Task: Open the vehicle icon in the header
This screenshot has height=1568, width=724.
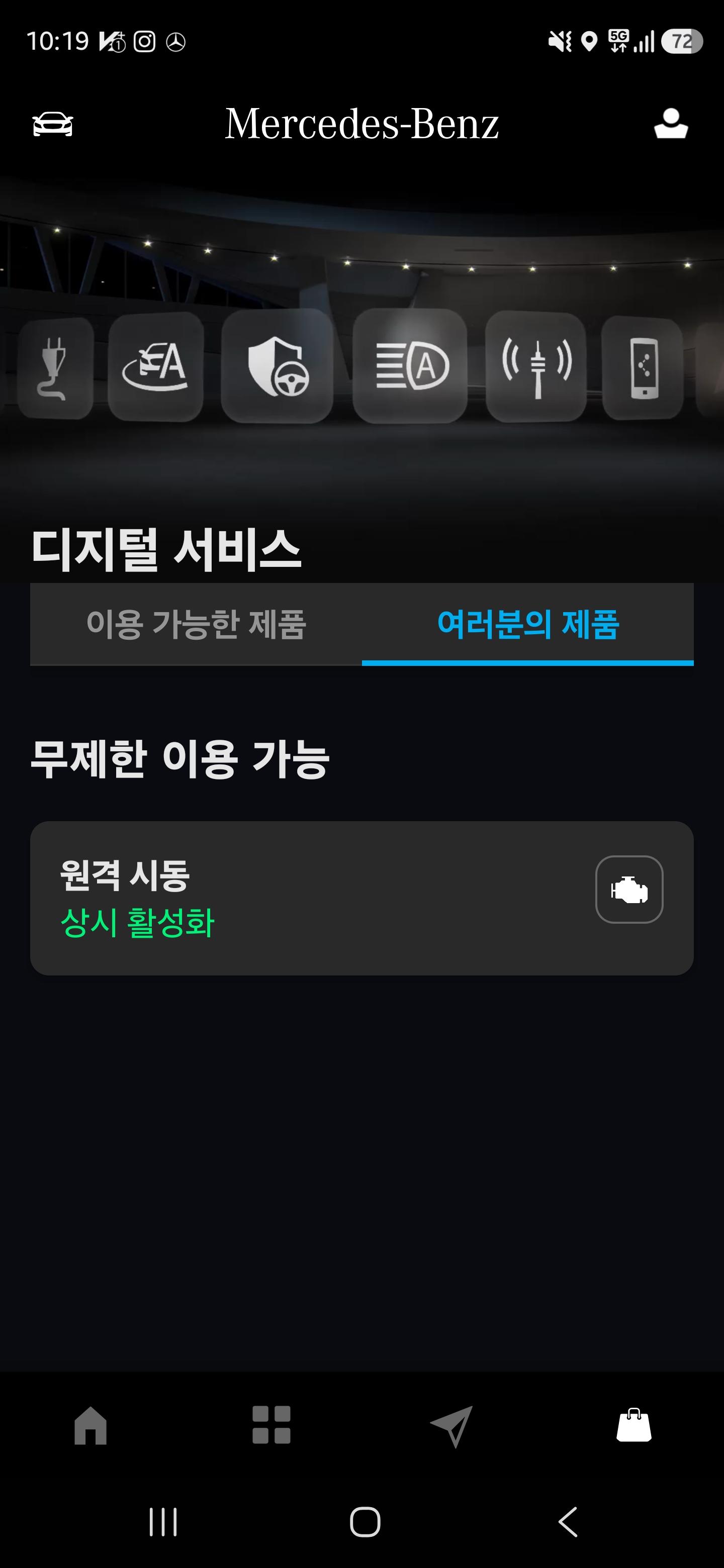Action: click(x=52, y=124)
